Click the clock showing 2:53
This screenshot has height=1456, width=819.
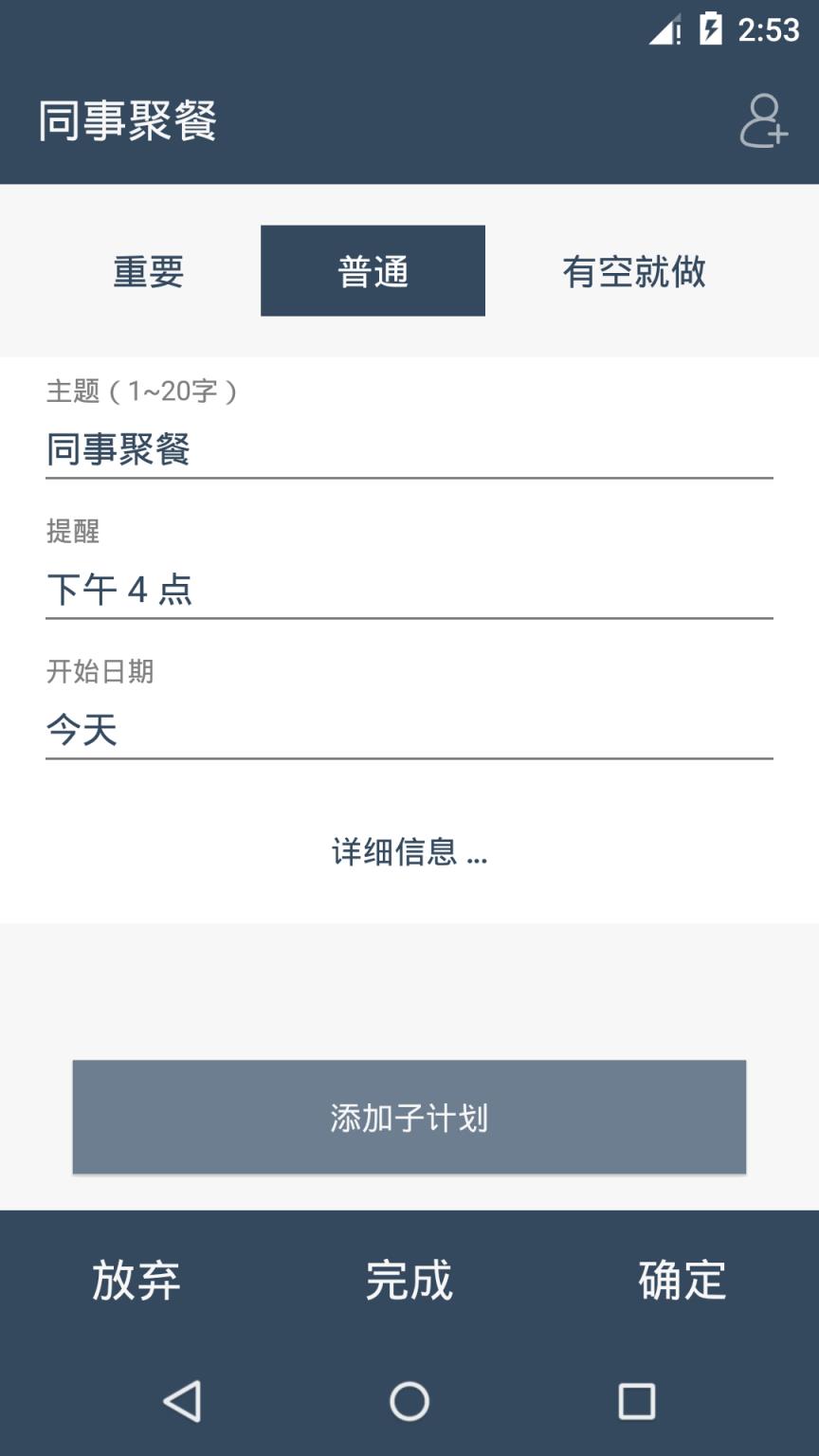click(770, 29)
